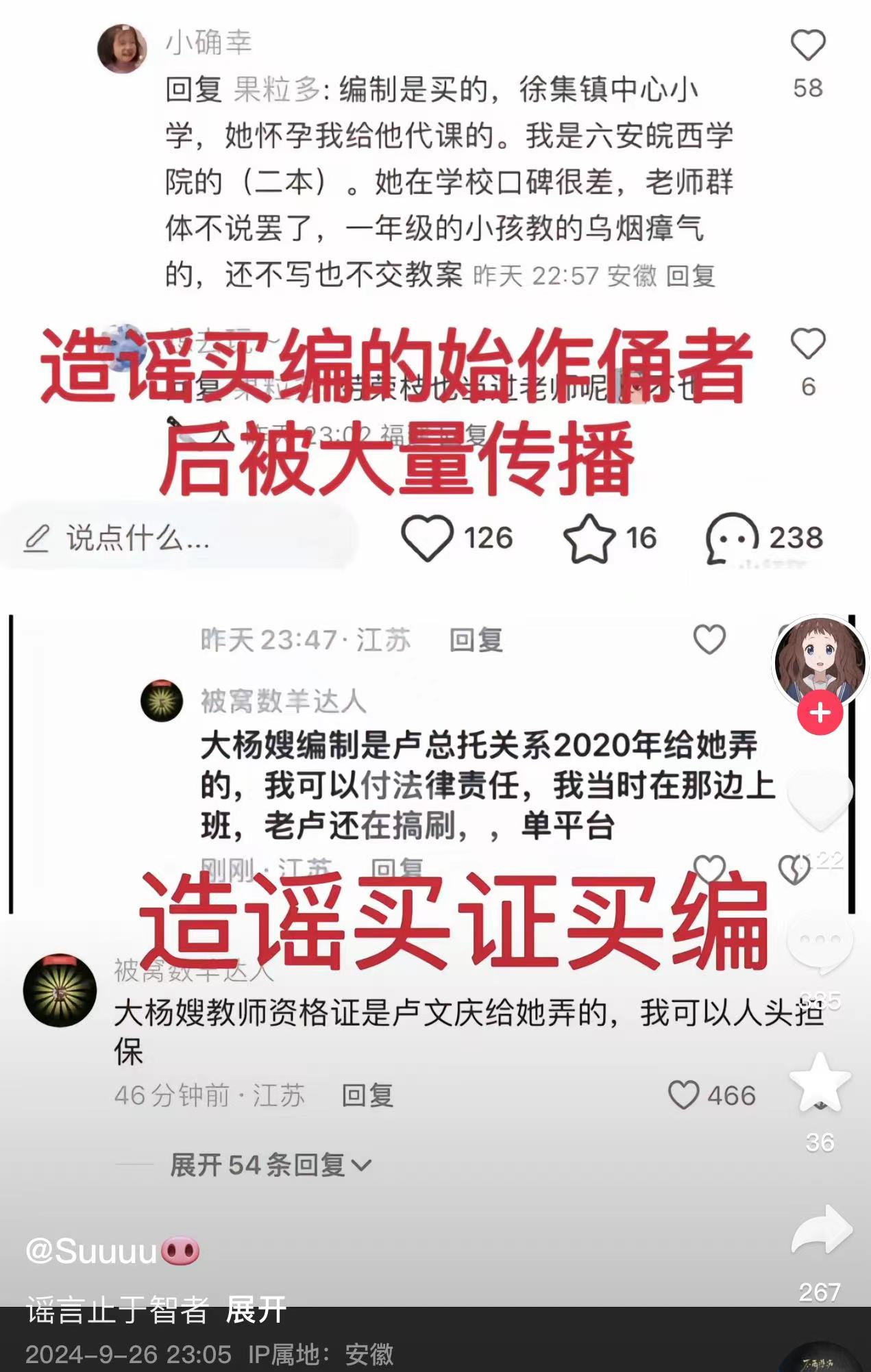Open @Suuuu's profile from the username
871x1372 pixels.
point(93,1251)
